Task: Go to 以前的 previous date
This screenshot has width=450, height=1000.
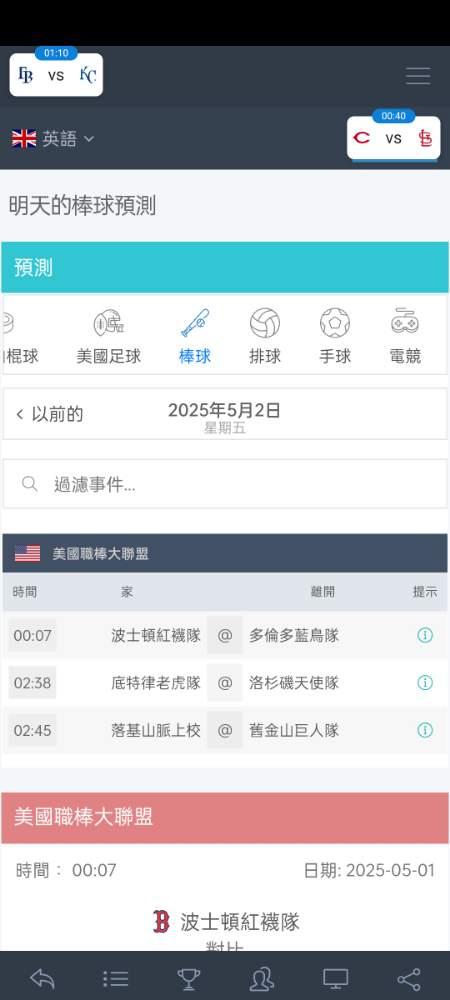Action: 50,415
